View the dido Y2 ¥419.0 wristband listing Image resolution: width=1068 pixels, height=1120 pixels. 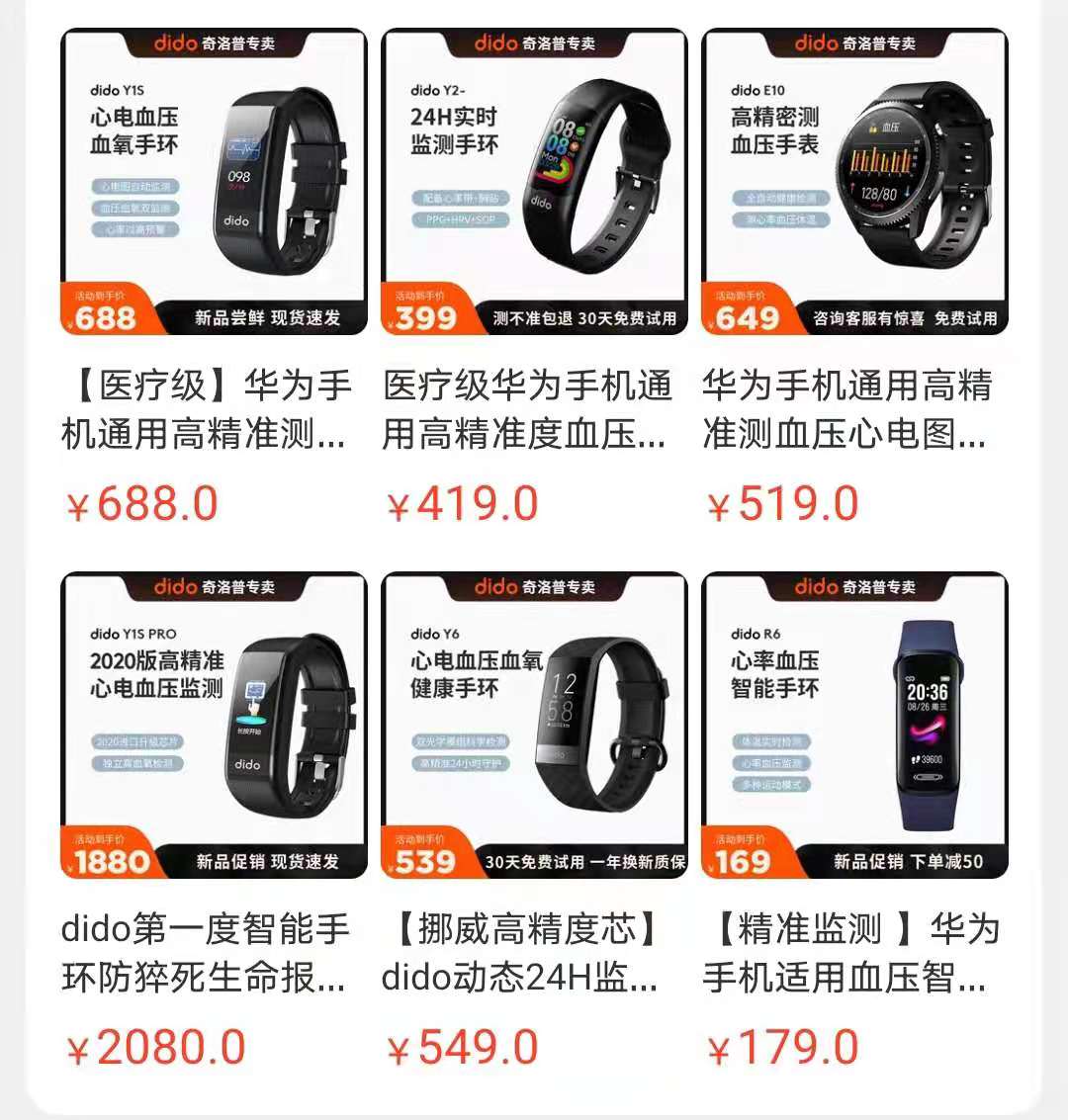click(534, 183)
